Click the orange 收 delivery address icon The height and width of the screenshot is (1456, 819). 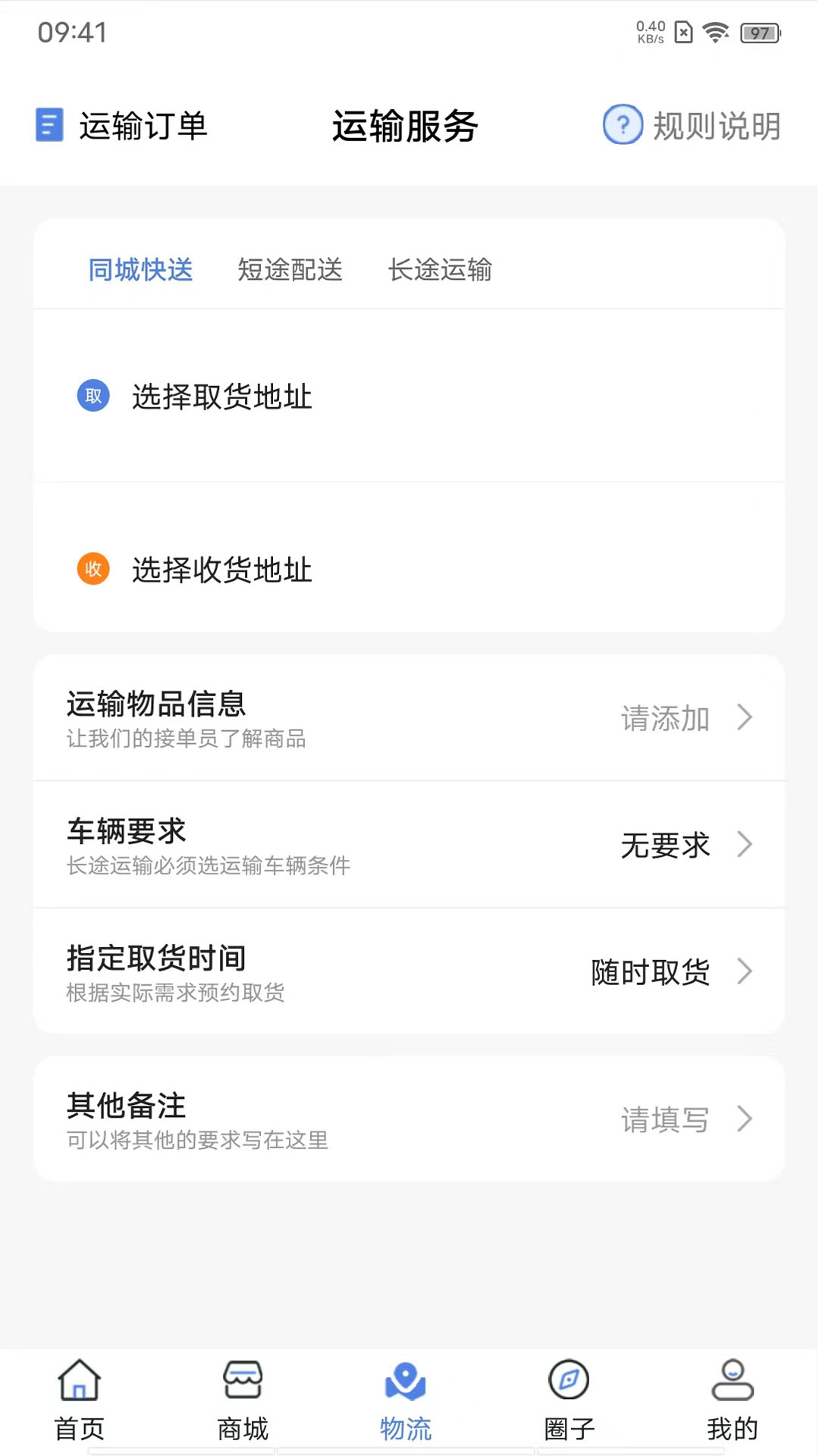coord(93,569)
